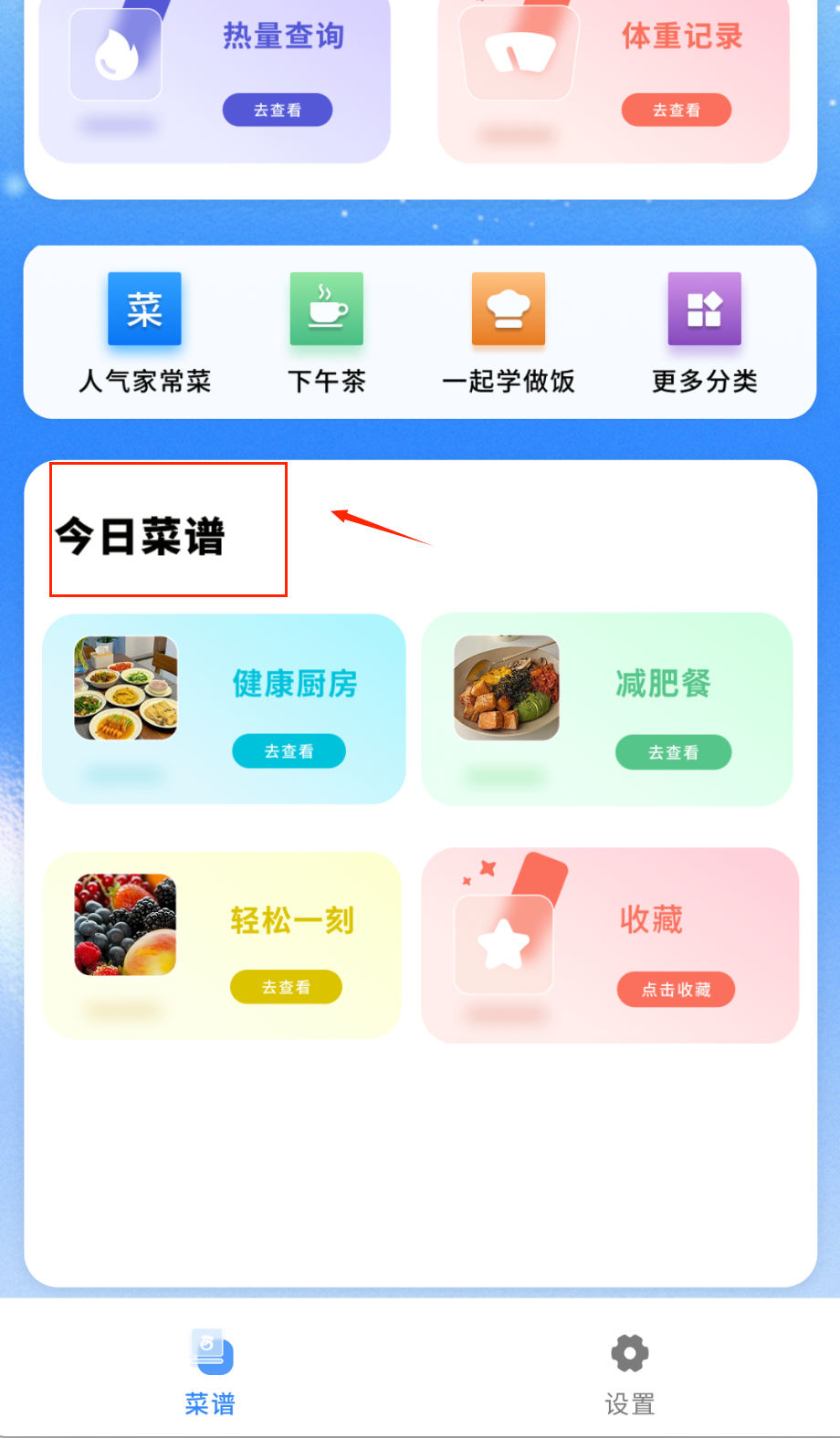Screen dimensions: 840x1438
Task: Tap 去查看 on the 健康厨房 card
Action: tap(289, 751)
